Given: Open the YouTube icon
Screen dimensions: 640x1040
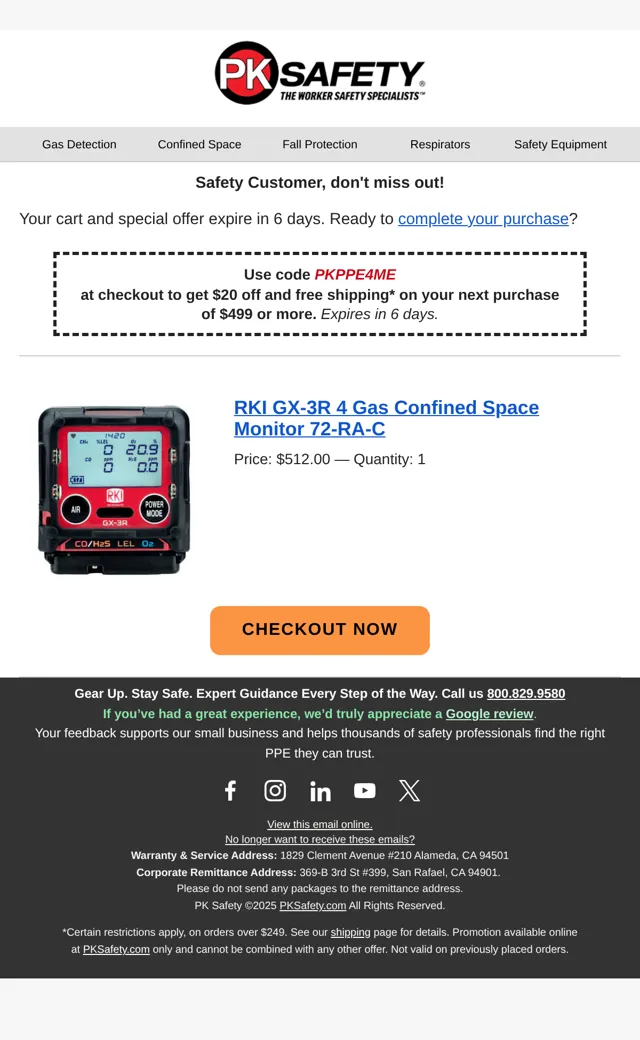Looking at the screenshot, I should click(365, 791).
